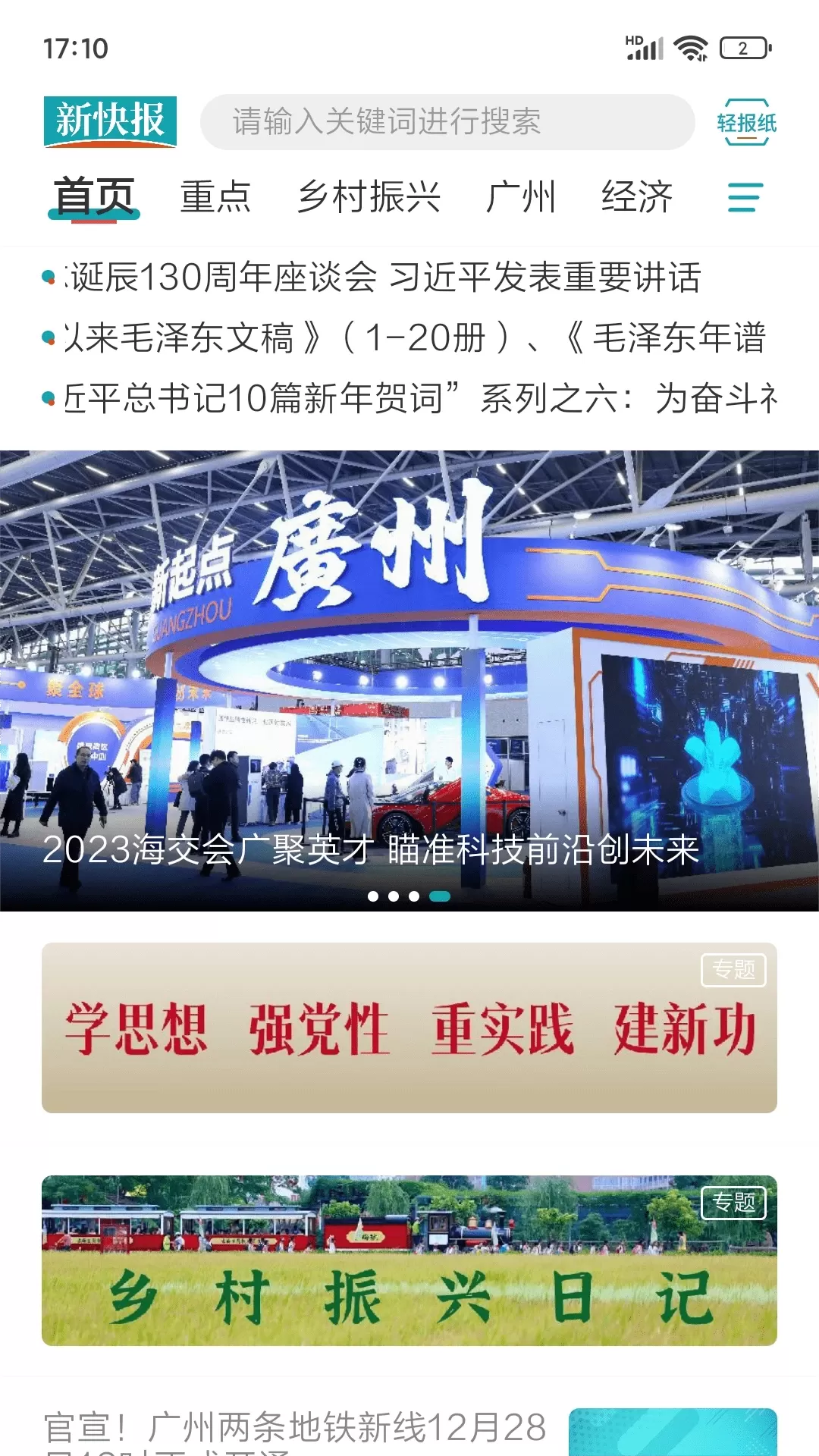This screenshot has width=819, height=1456.
Task: Expand the channel list menu icon
Action: click(x=745, y=197)
